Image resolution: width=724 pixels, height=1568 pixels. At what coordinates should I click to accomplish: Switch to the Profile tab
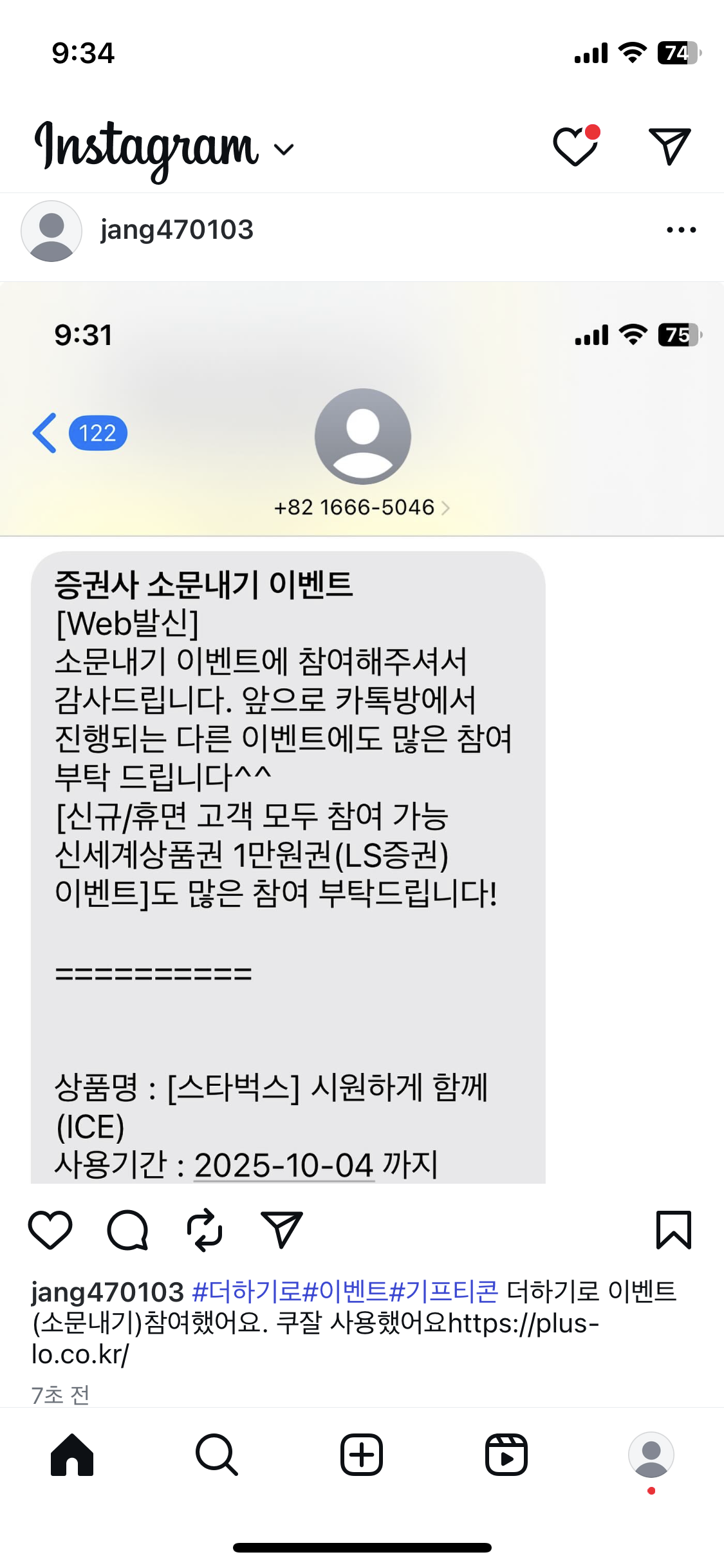(651, 1455)
